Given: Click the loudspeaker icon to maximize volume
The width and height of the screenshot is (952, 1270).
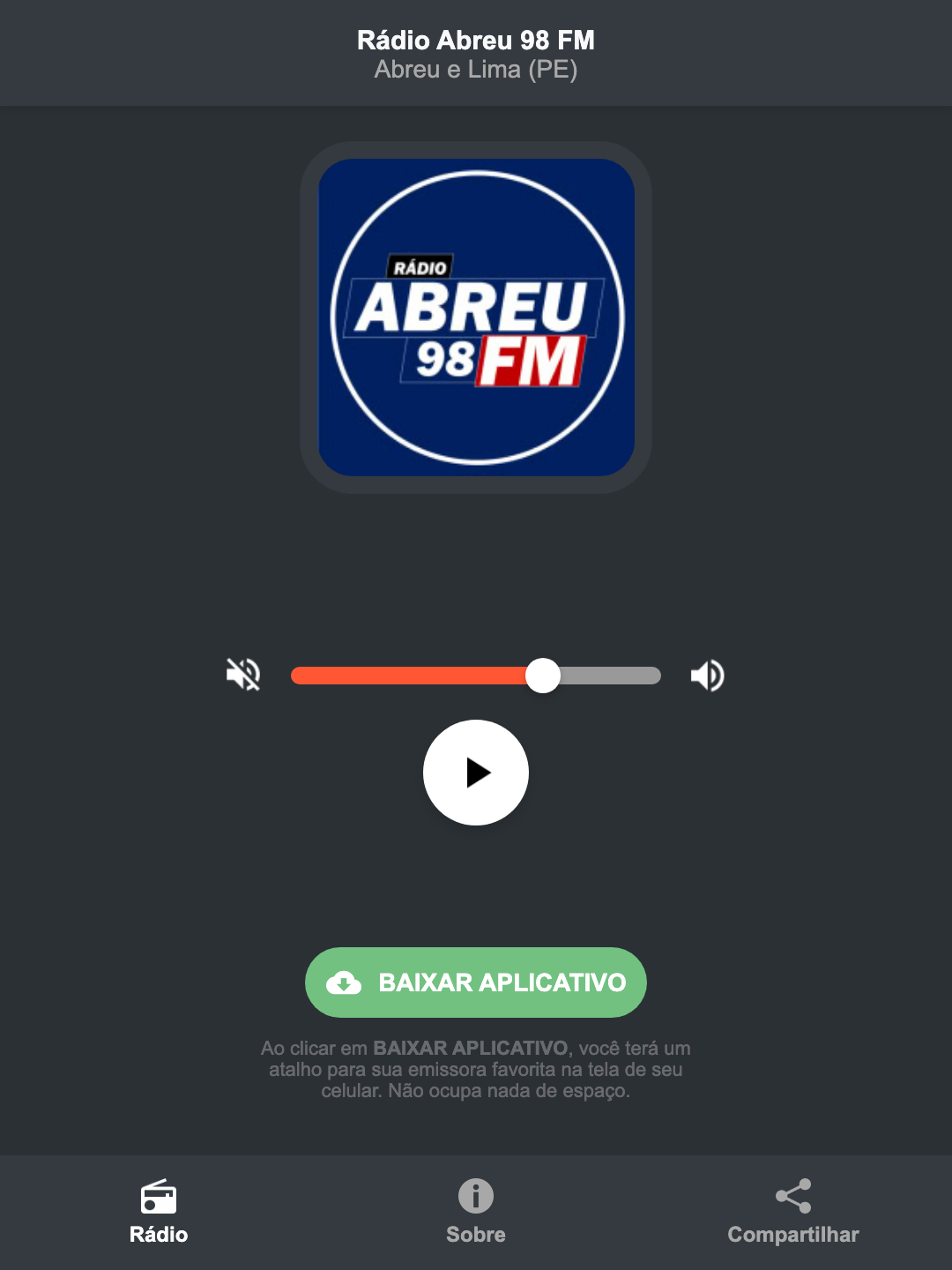Looking at the screenshot, I should [x=707, y=675].
